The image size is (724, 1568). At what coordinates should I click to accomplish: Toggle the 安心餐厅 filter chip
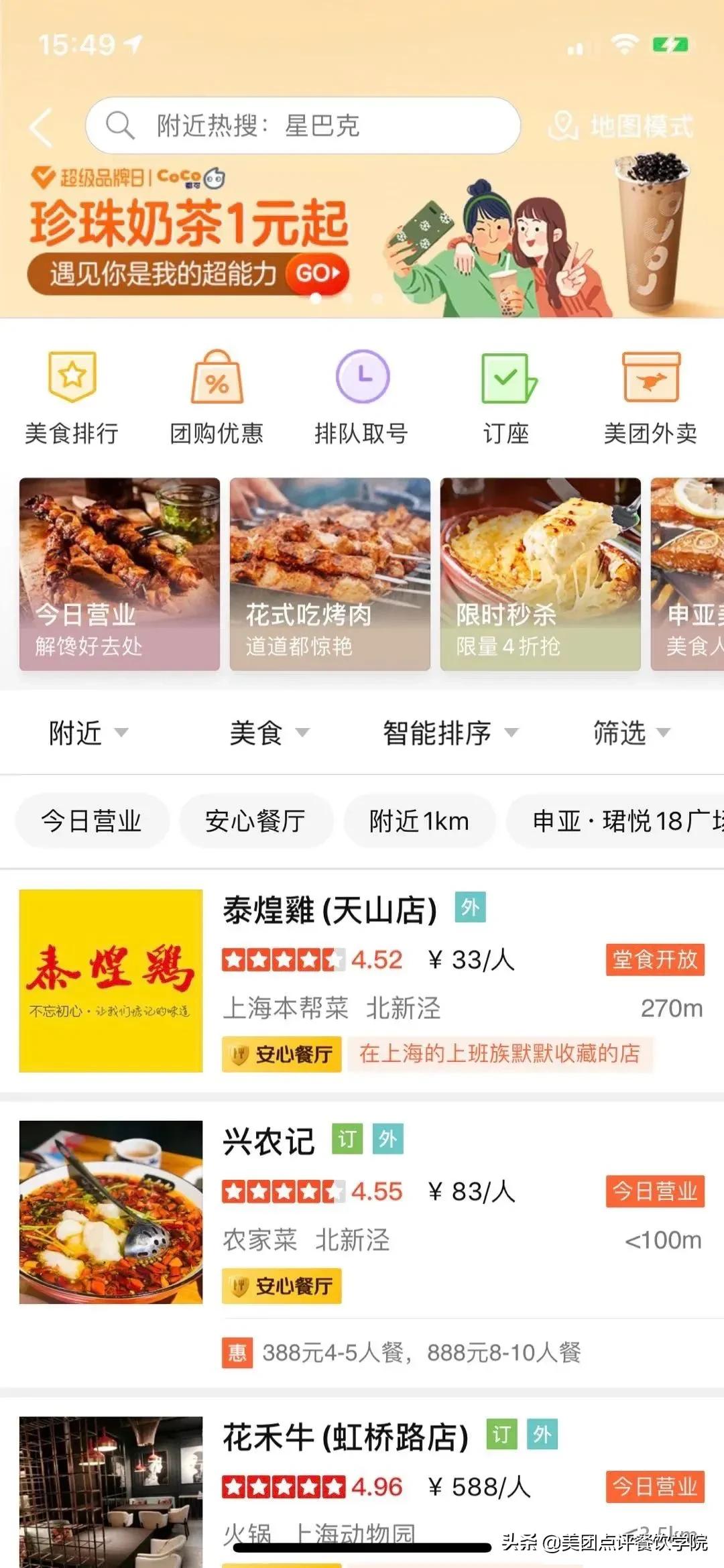click(x=257, y=821)
